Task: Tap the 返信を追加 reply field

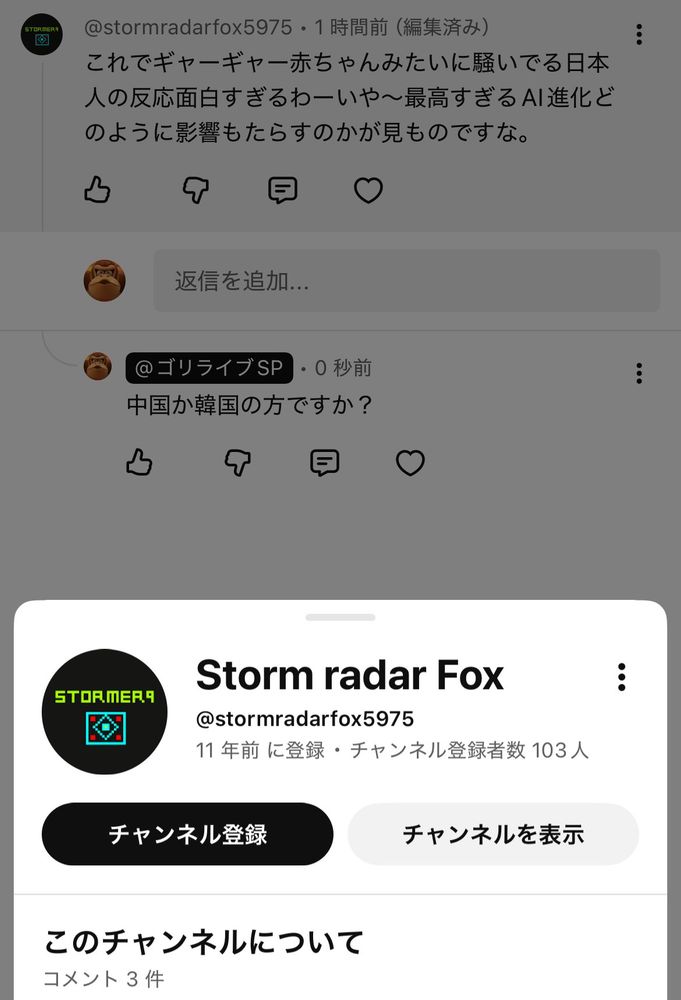Action: (x=406, y=281)
